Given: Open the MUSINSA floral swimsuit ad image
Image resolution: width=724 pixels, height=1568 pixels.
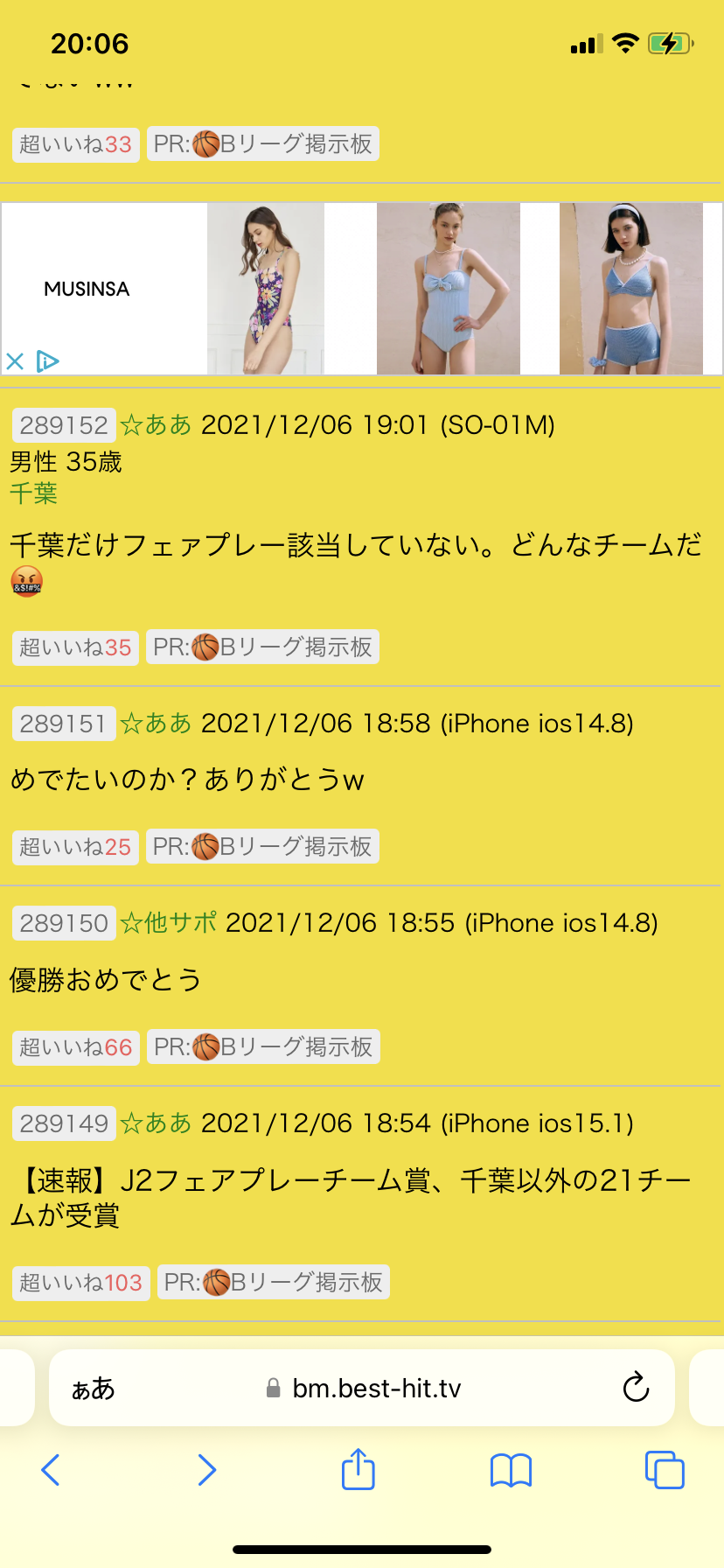Looking at the screenshot, I should click(265, 289).
